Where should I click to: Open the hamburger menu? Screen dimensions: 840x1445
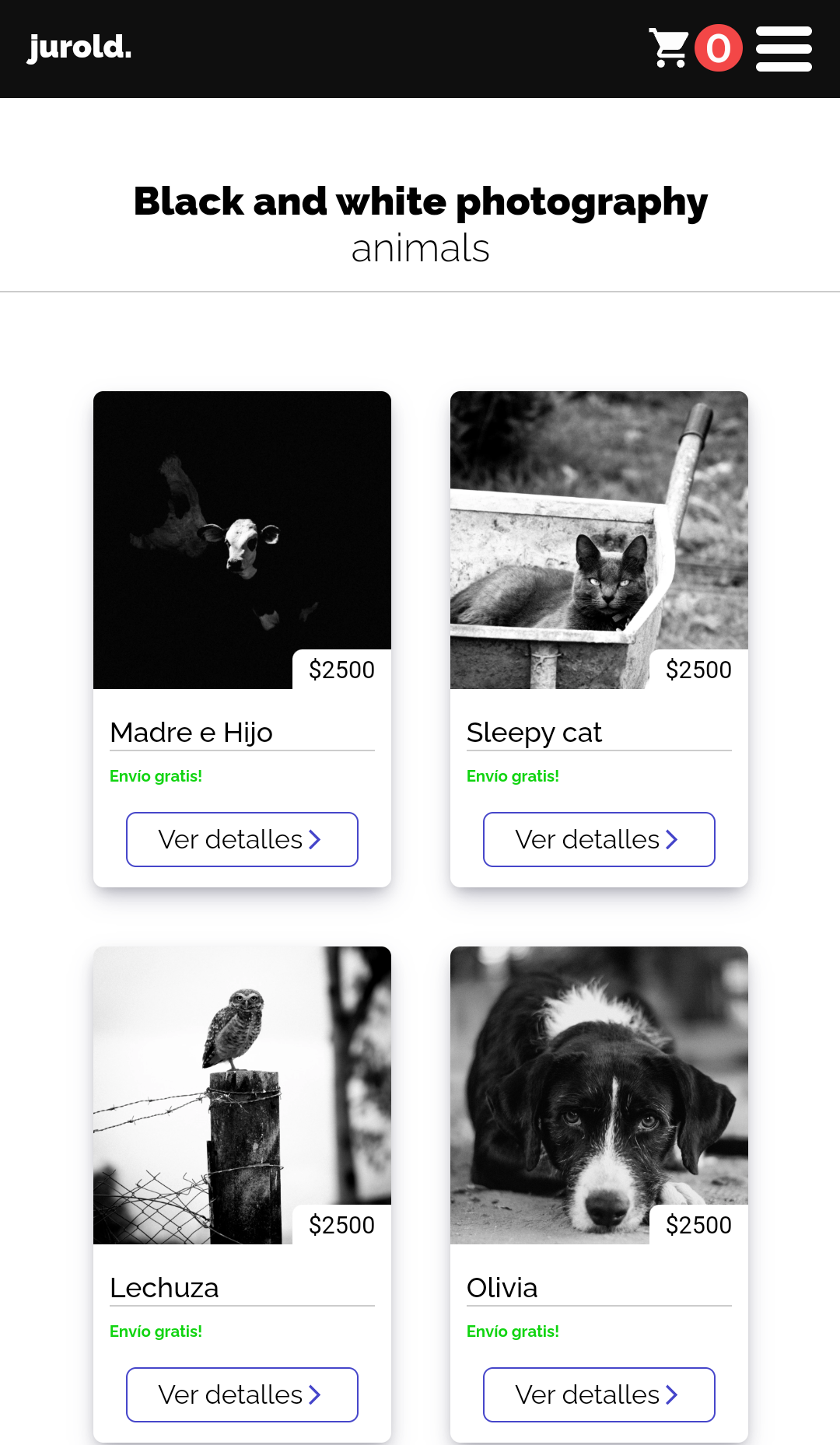click(x=783, y=49)
